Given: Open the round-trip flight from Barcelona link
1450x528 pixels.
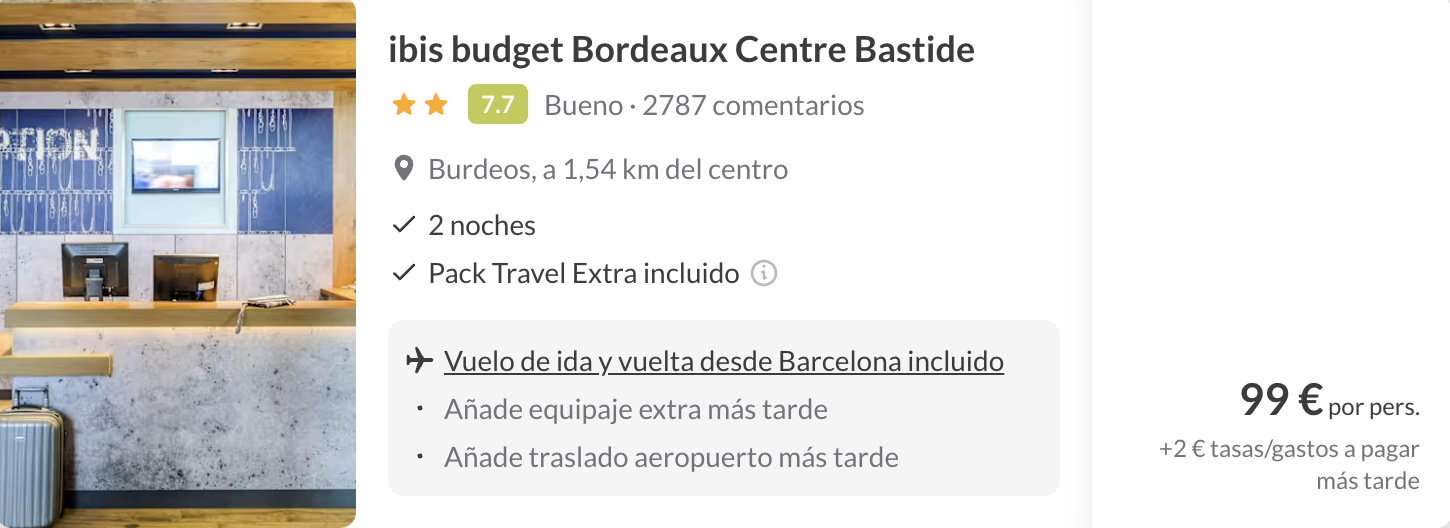Looking at the screenshot, I should pos(723,361).
